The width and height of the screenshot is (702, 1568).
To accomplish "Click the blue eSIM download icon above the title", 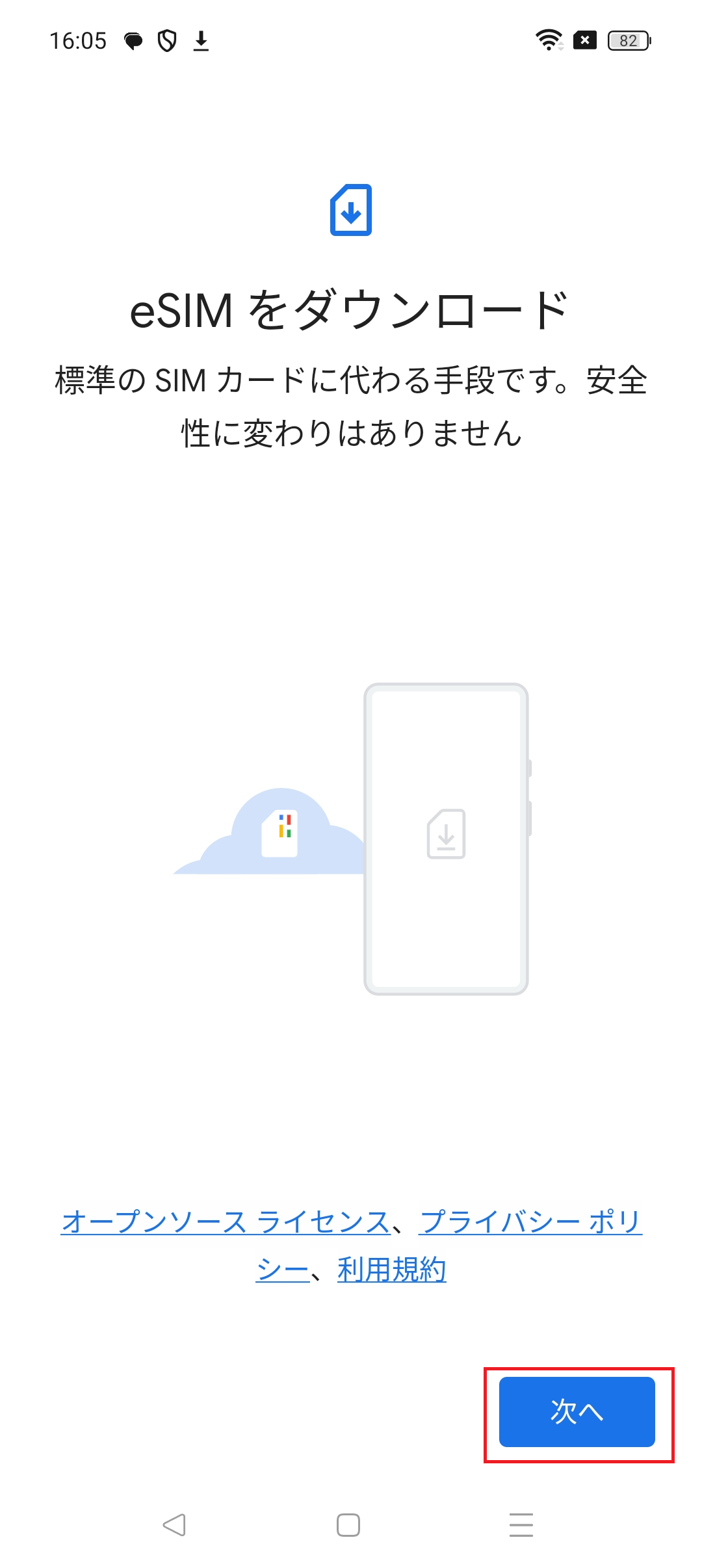I will [351, 210].
